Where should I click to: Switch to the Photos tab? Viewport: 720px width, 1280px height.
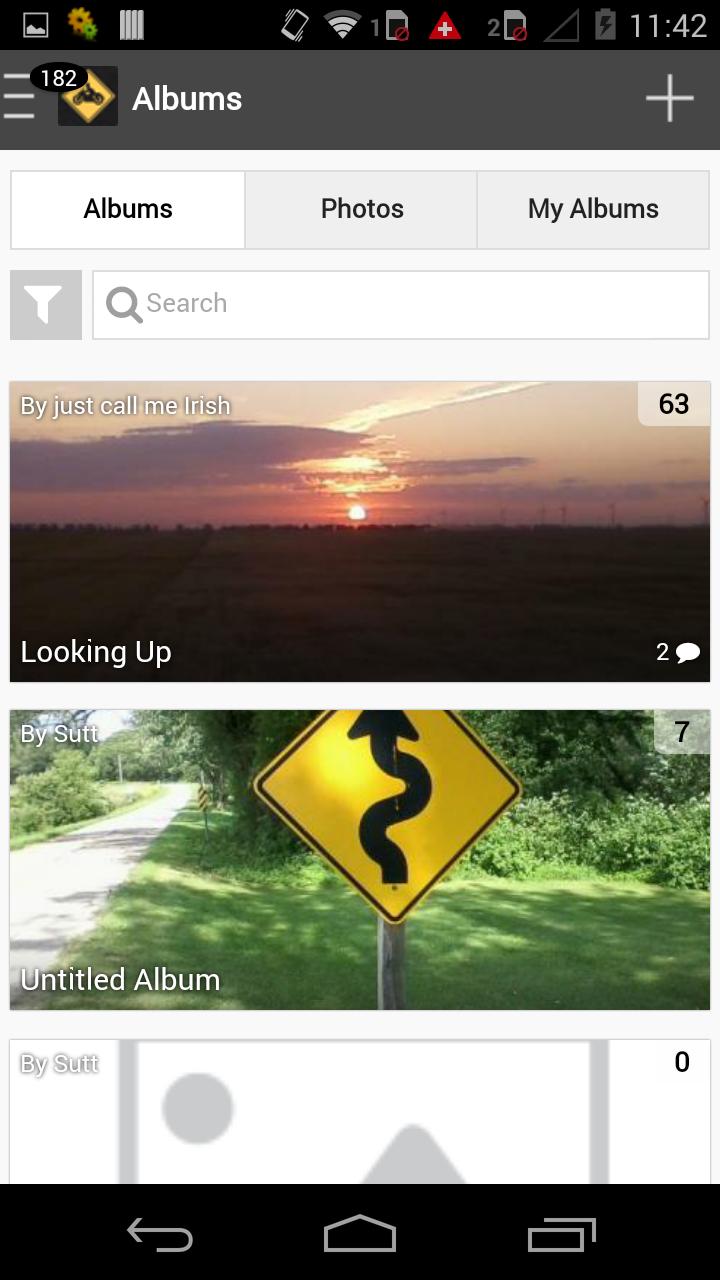point(361,209)
